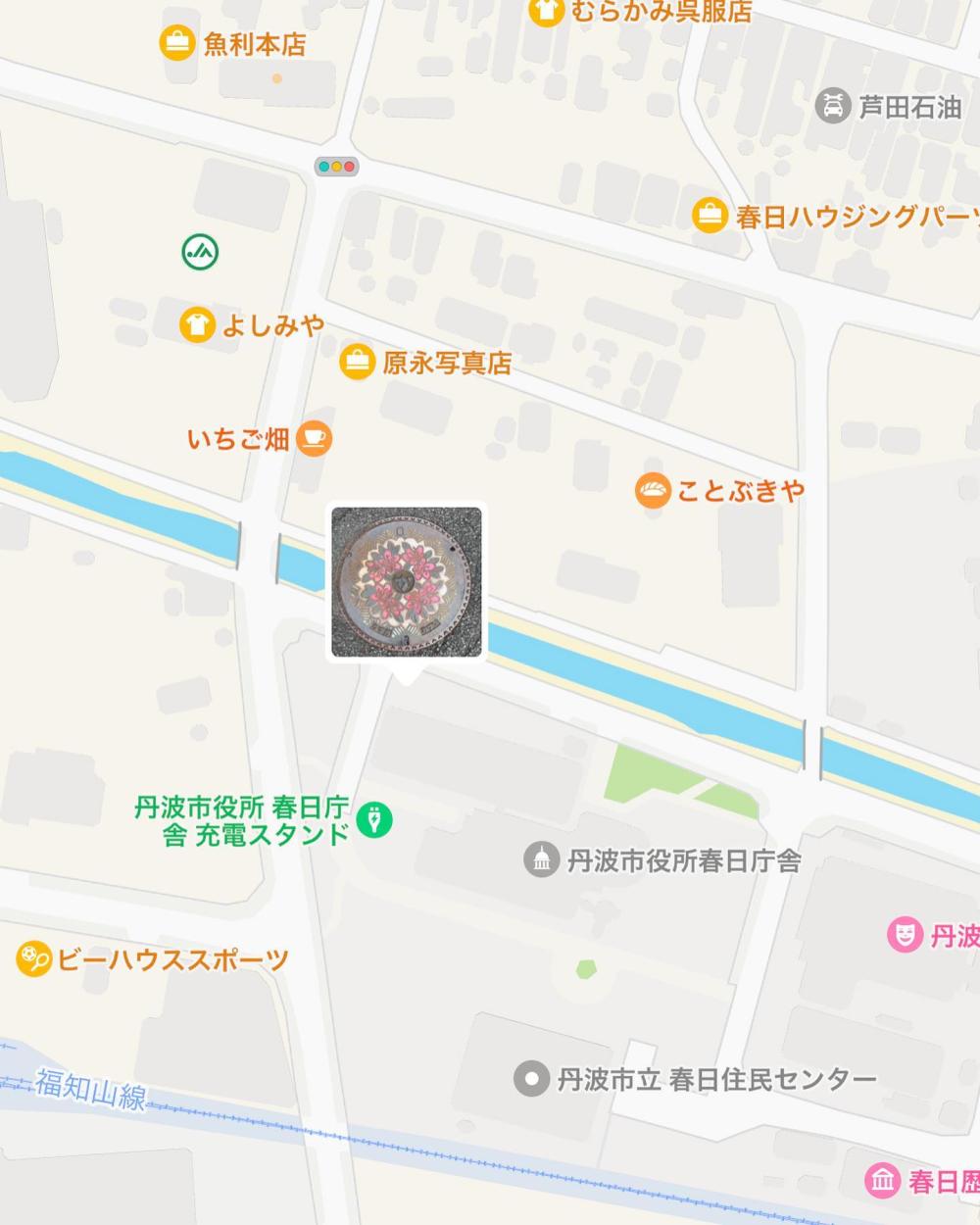Open the 丹波市役所春日庁舎 marker
980x1225 pixels.
click(541, 860)
